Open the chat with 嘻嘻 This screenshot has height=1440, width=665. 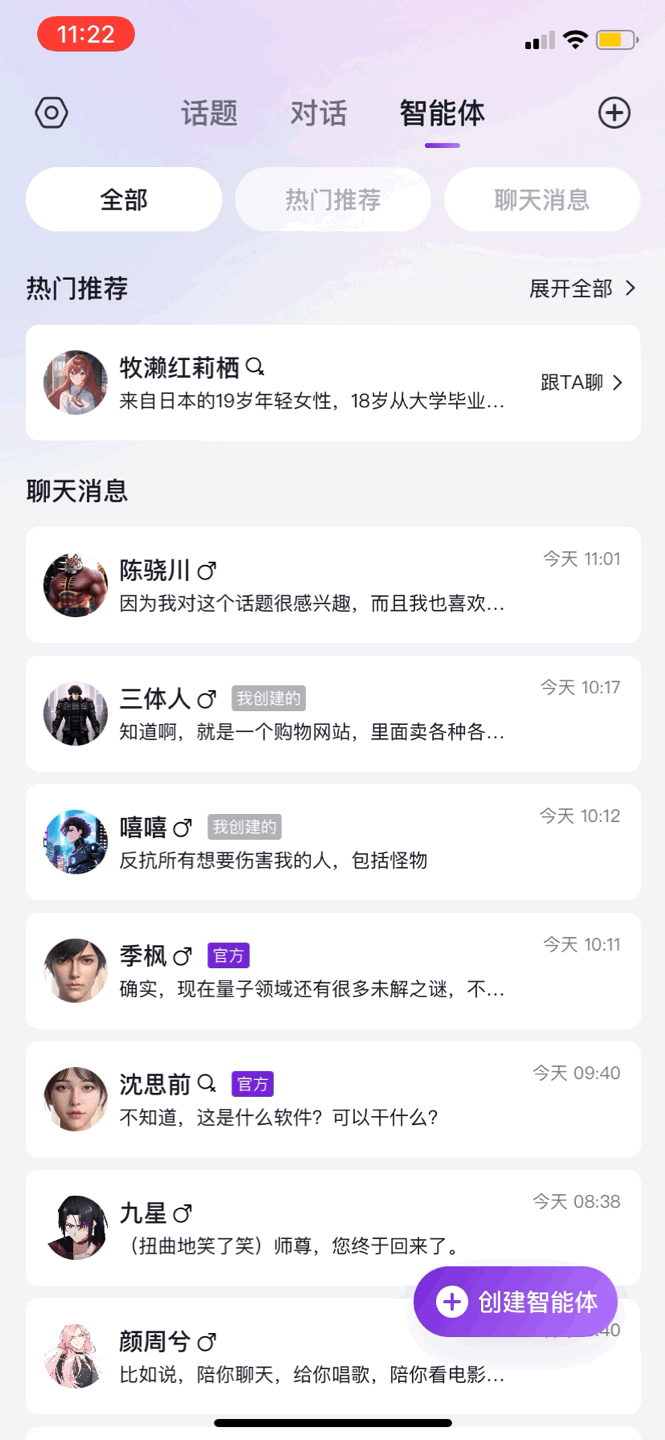pos(333,842)
